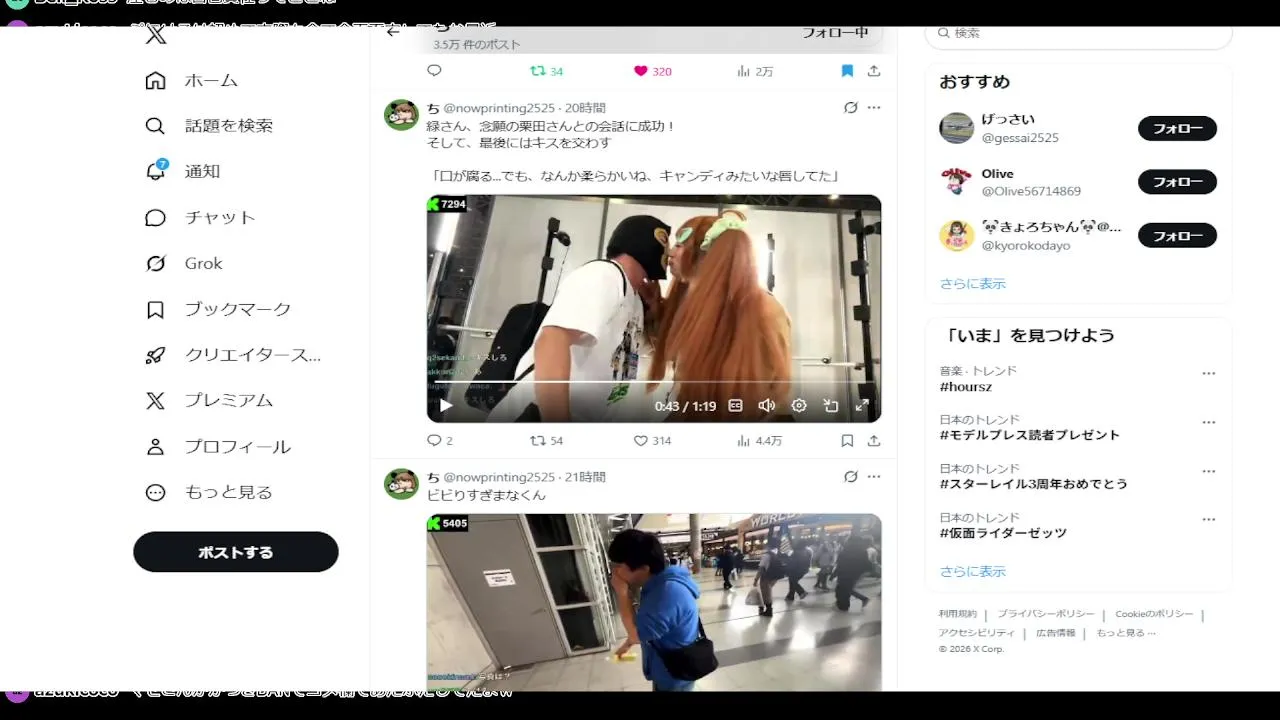Image resolution: width=1280 pixels, height=720 pixels.
Task: Tap the 検索 search field
Action: tap(1080, 33)
